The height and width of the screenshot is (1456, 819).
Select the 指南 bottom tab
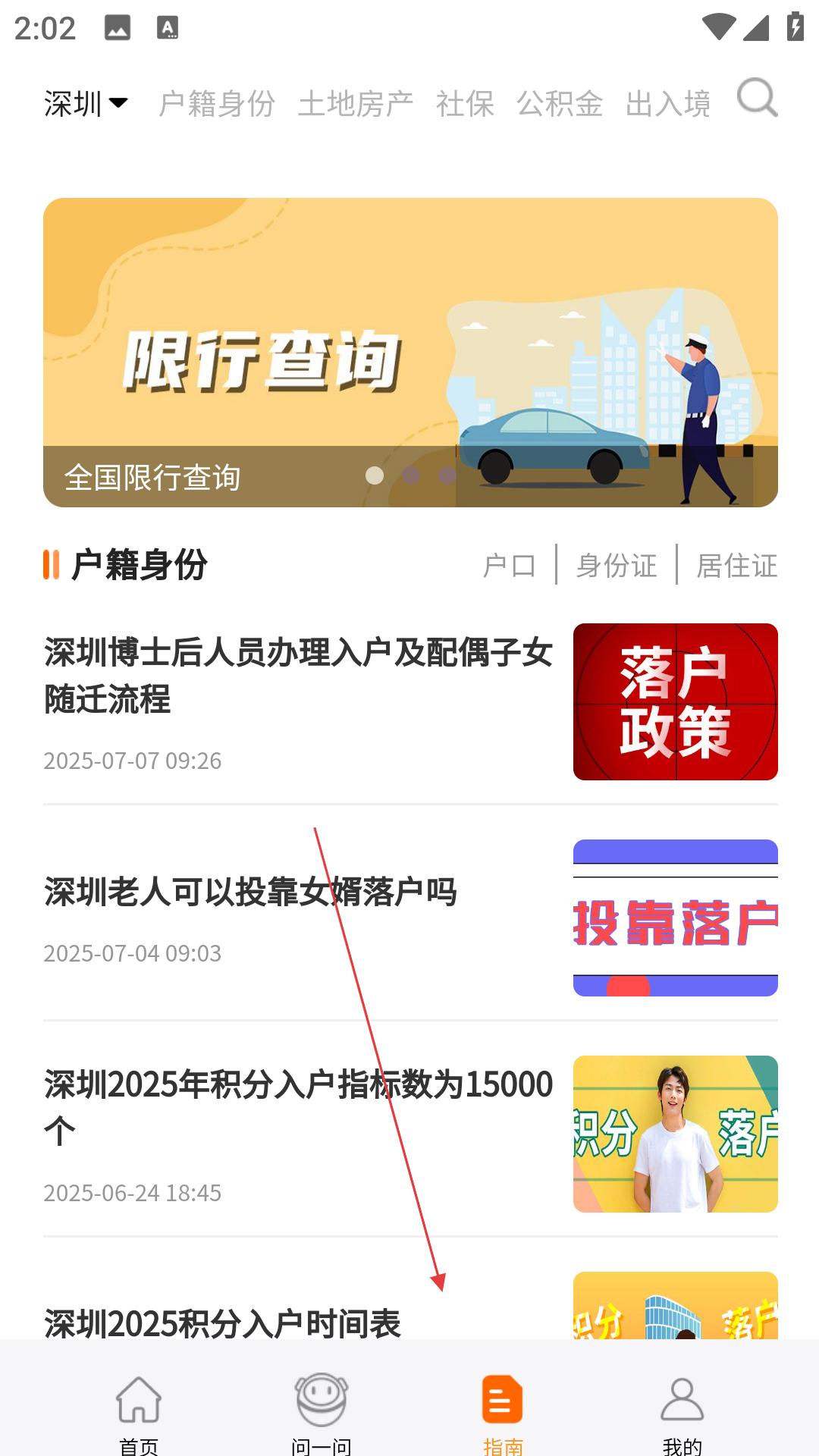(x=503, y=1414)
